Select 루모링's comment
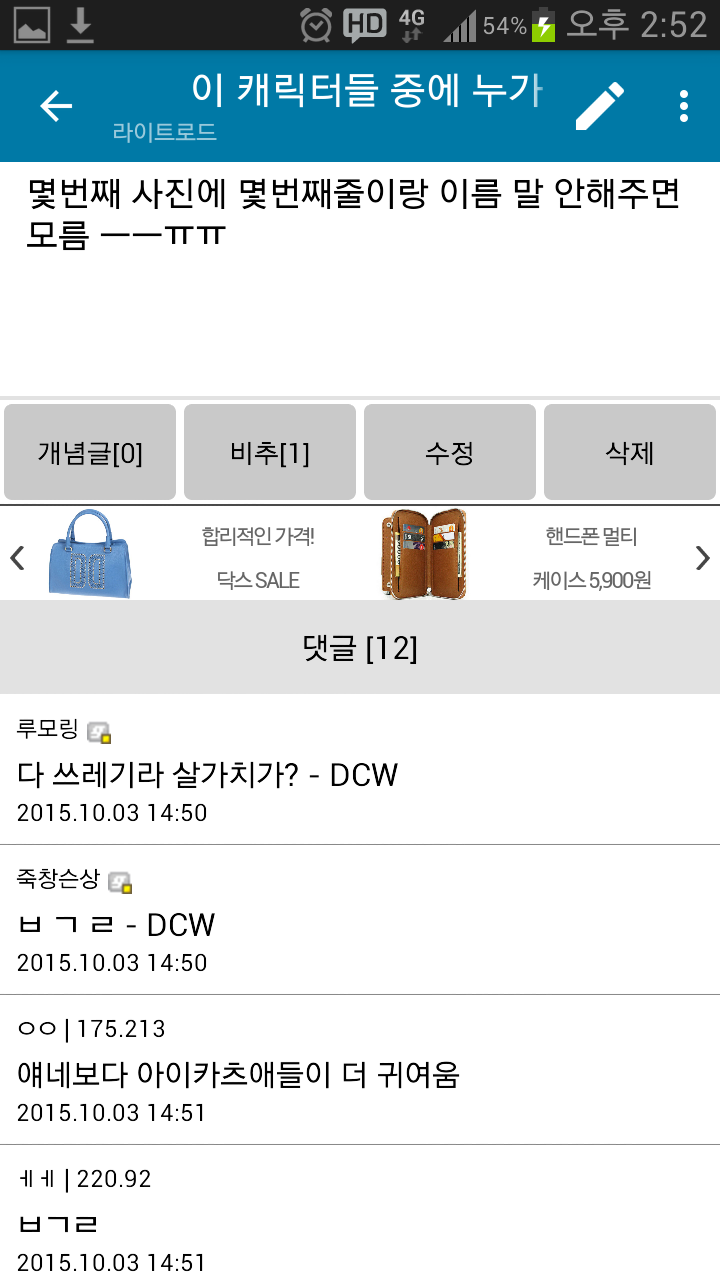The image size is (720, 1280). [x=360, y=772]
